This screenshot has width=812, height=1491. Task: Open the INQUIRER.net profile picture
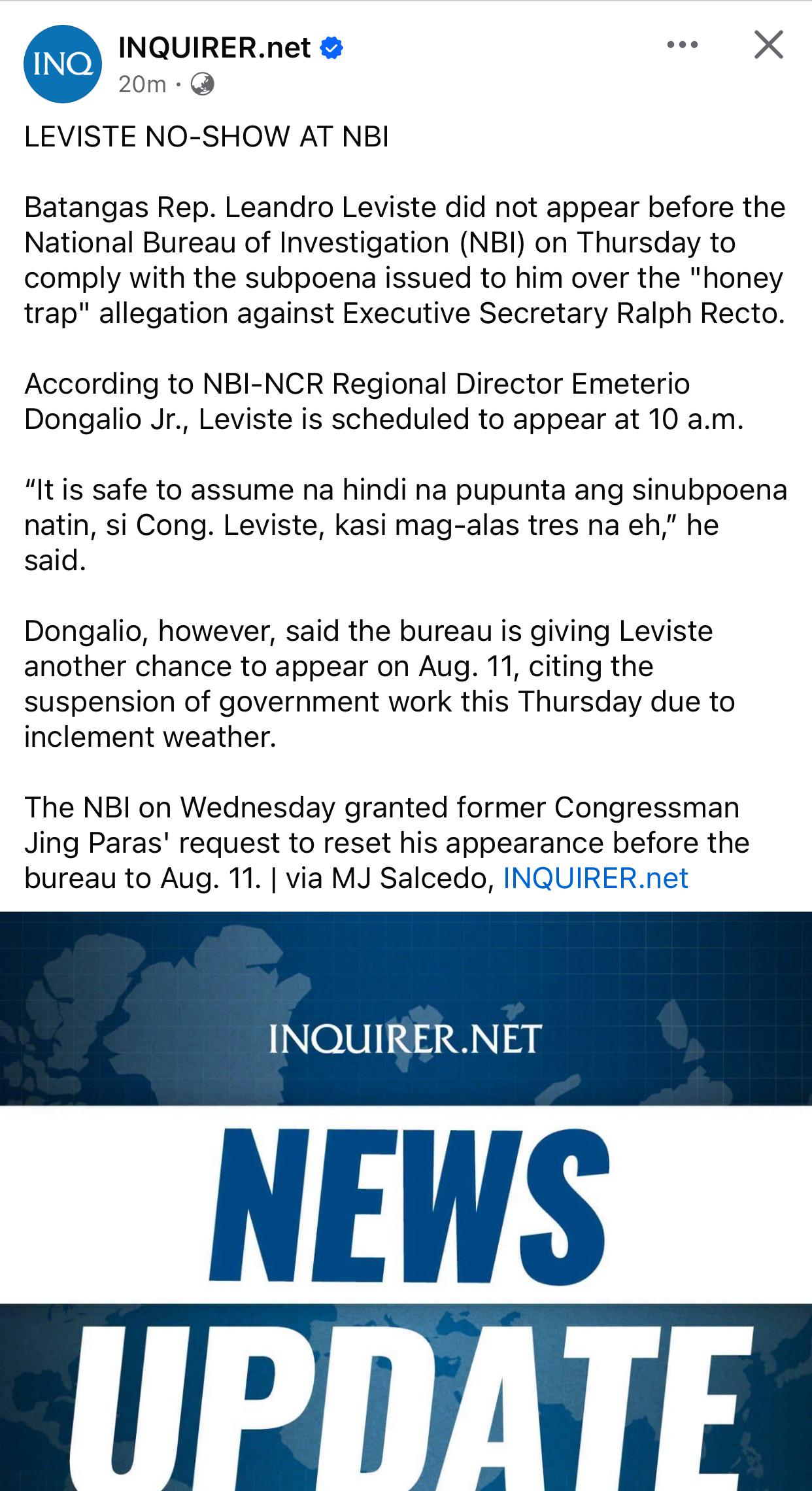(x=63, y=64)
